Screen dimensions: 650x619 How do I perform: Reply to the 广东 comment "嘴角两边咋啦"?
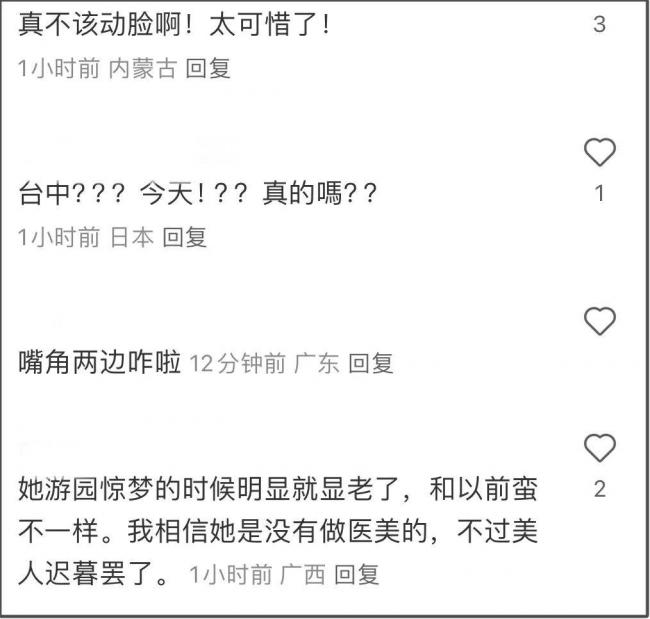[x=370, y=364]
